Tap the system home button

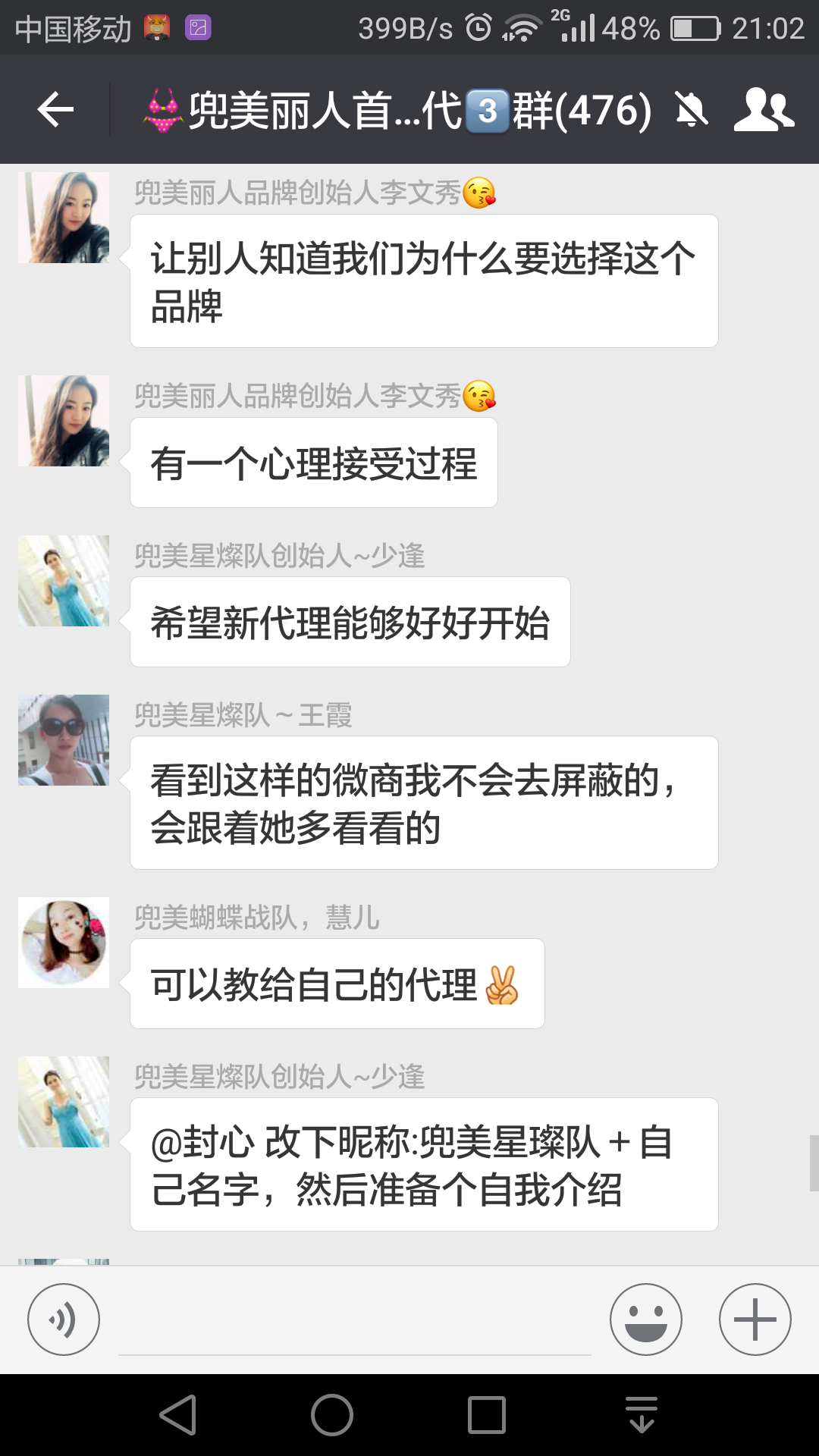(x=332, y=1415)
